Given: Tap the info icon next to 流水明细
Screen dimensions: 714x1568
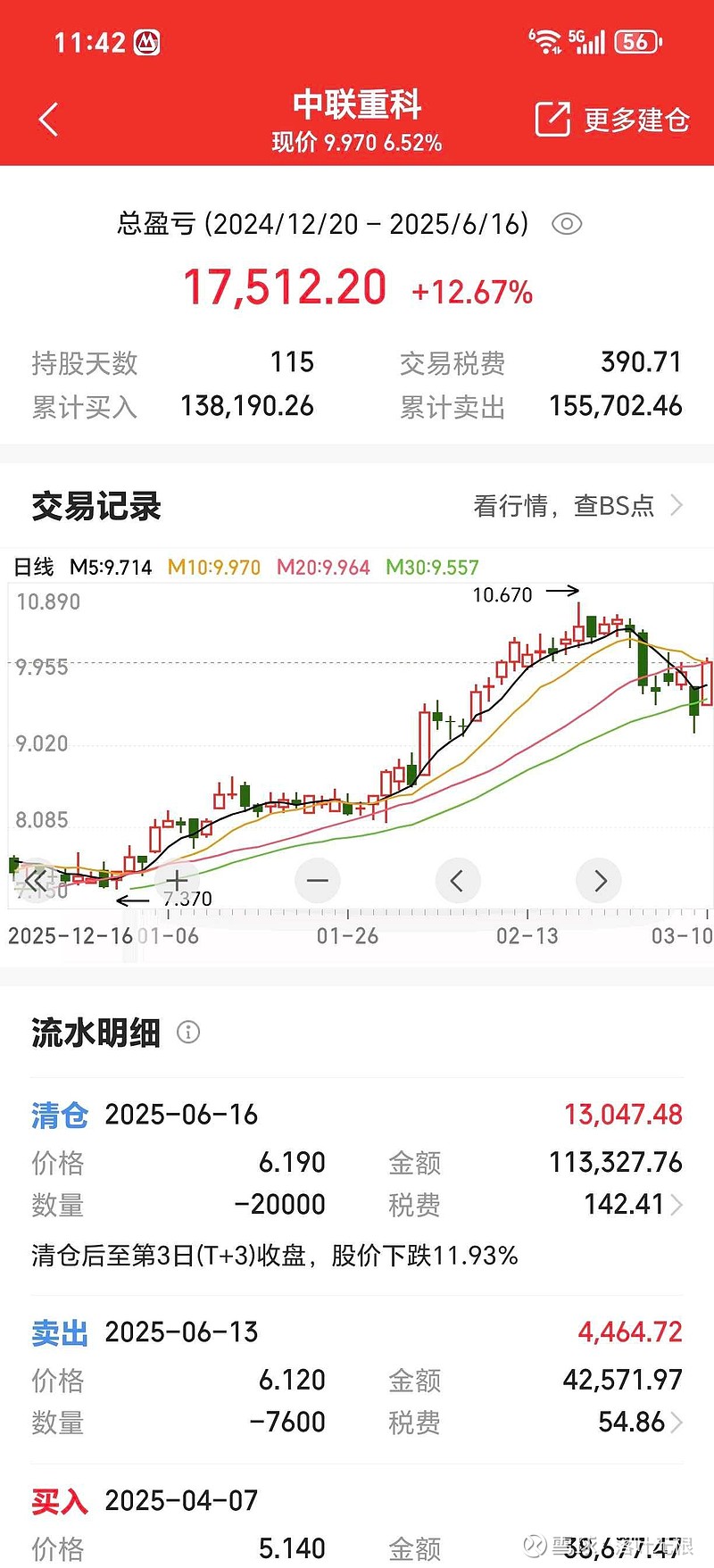Looking at the screenshot, I should pos(188,1033).
